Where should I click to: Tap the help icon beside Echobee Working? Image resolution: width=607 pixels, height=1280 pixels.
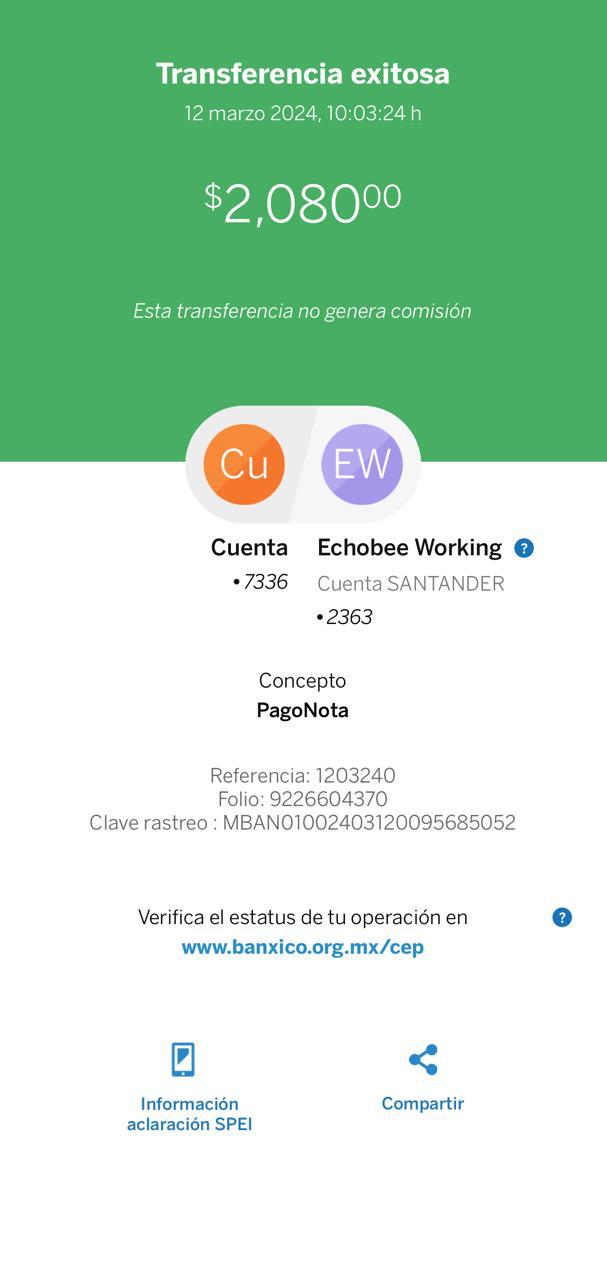click(524, 548)
